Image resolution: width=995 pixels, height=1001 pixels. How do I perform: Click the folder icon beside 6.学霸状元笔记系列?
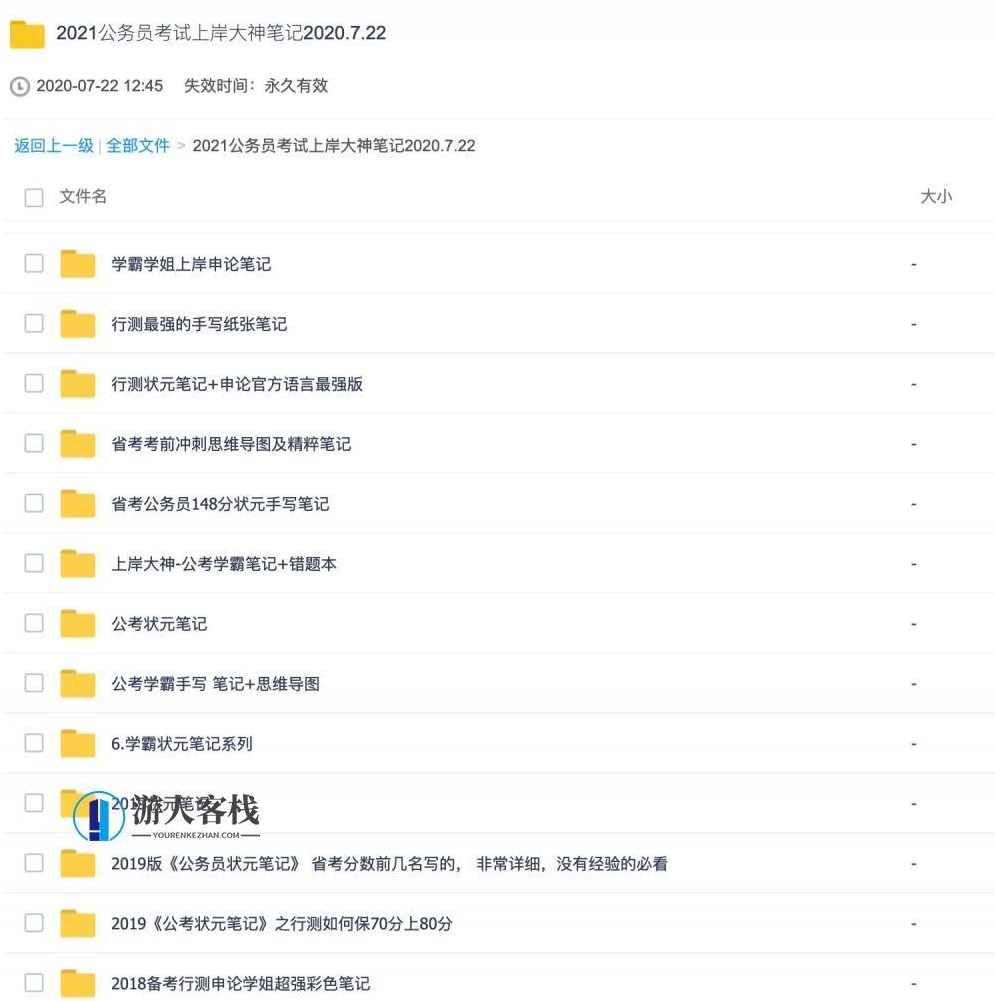click(77, 742)
